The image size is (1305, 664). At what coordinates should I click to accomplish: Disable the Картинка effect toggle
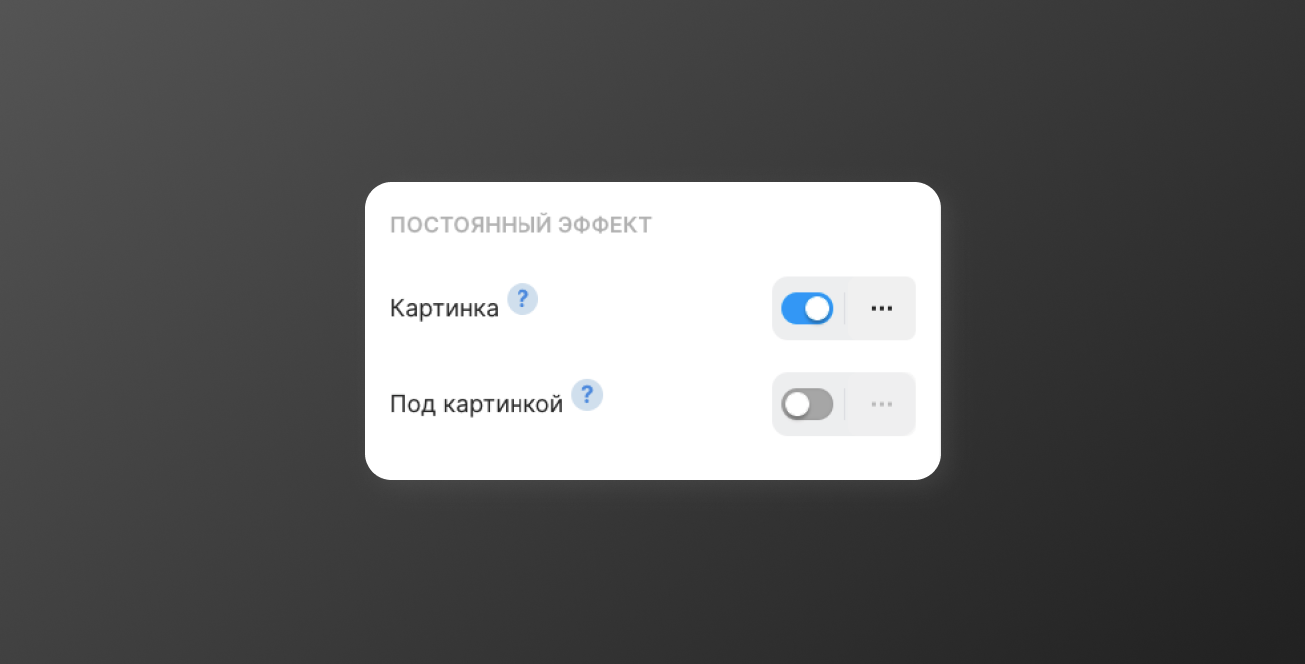tap(807, 308)
